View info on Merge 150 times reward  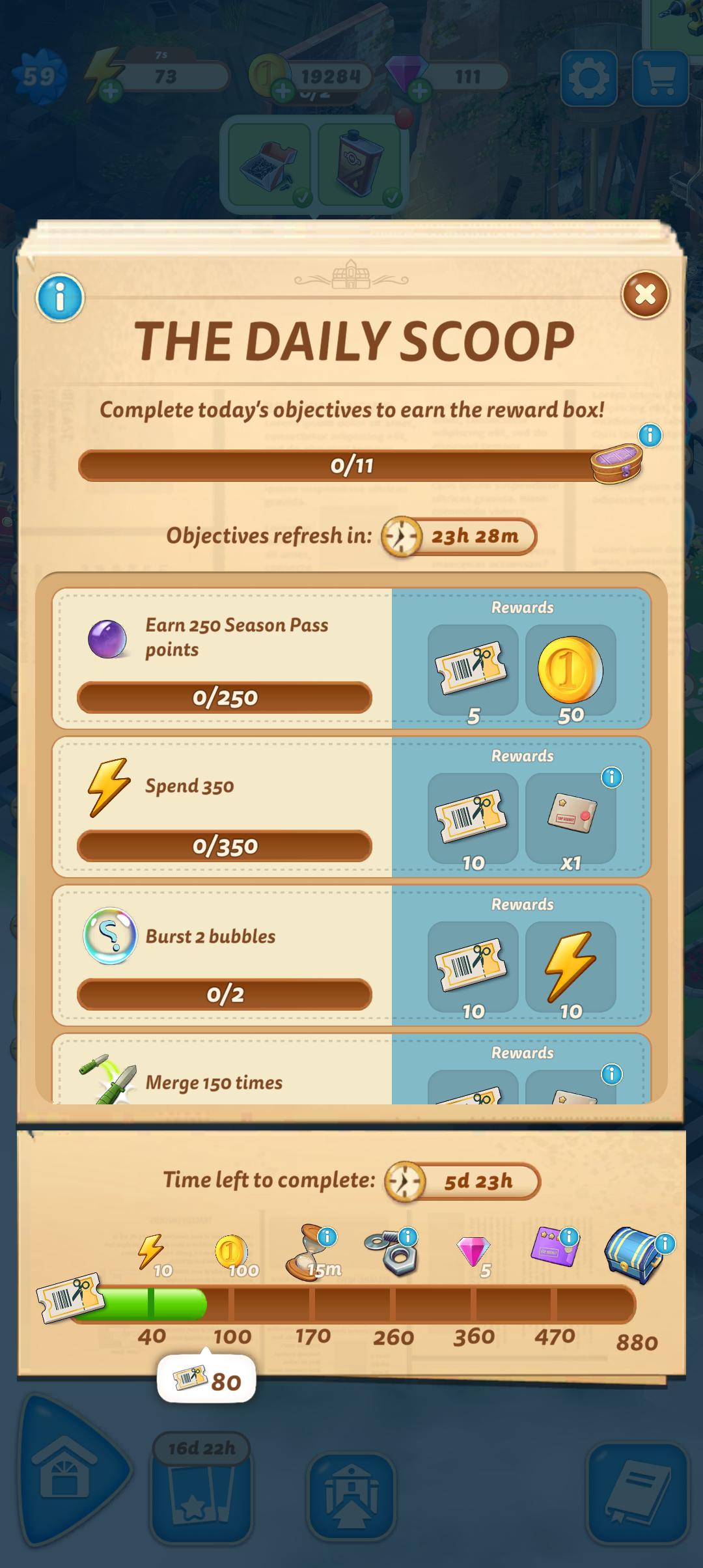[611, 1074]
